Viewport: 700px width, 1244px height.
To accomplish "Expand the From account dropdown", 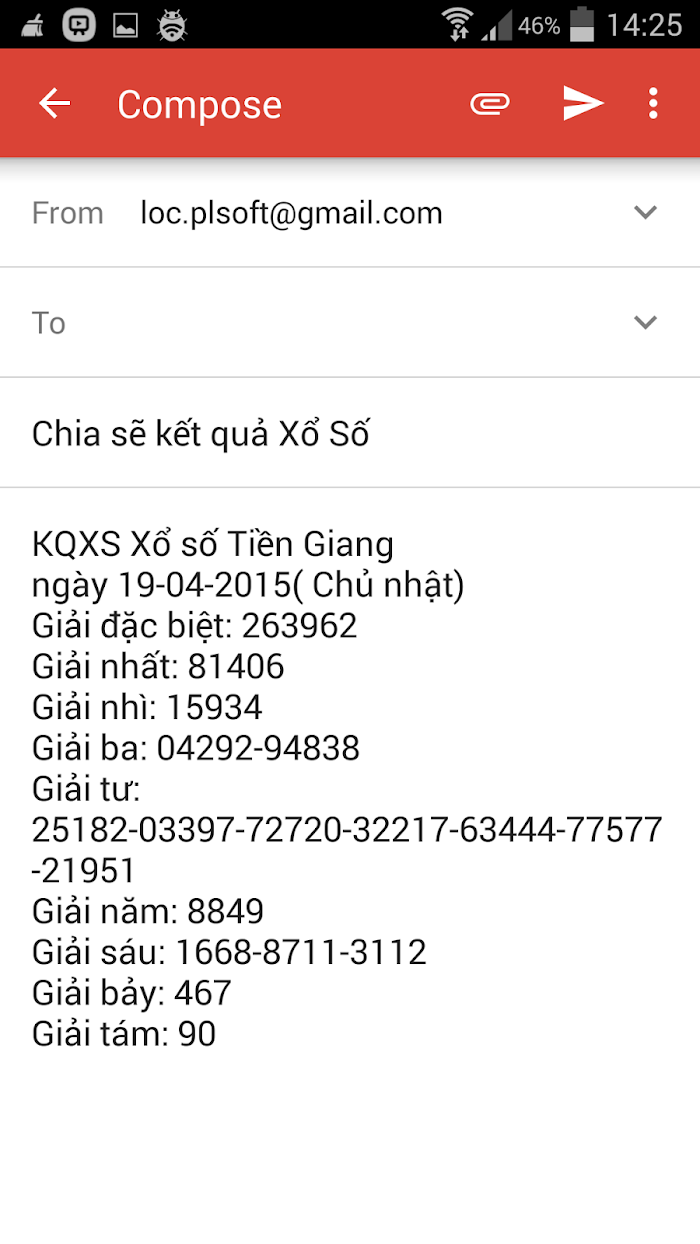I will click(x=646, y=212).
